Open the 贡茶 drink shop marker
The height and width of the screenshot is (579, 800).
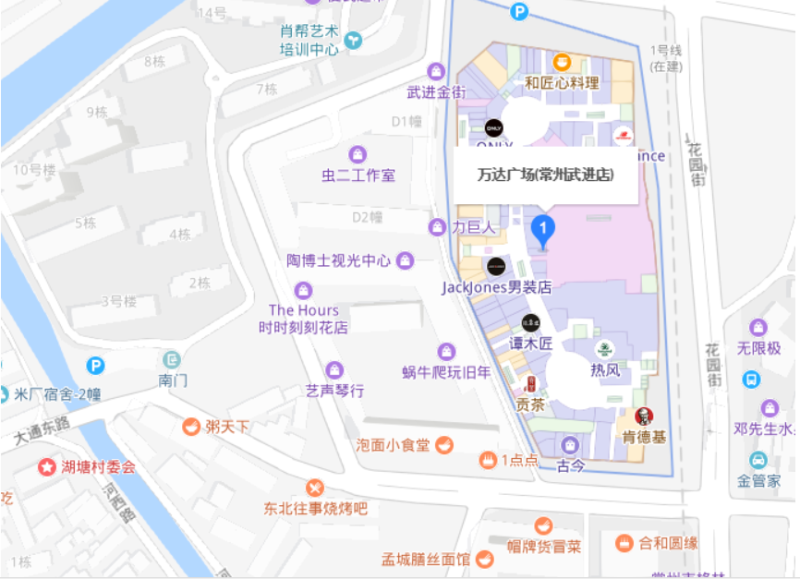coord(530,384)
